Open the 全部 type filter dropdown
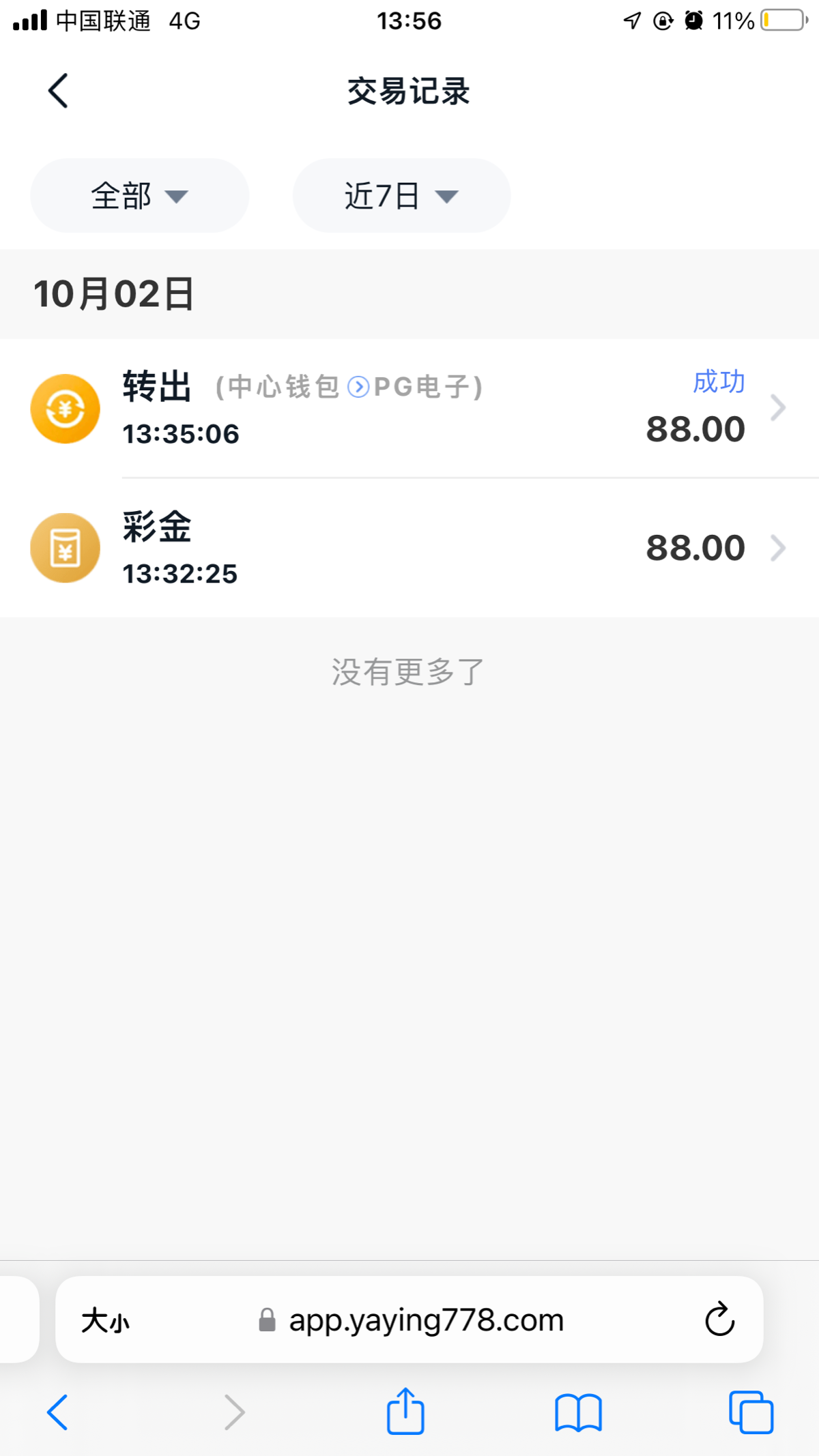This screenshot has width=819, height=1456. [139, 196]
